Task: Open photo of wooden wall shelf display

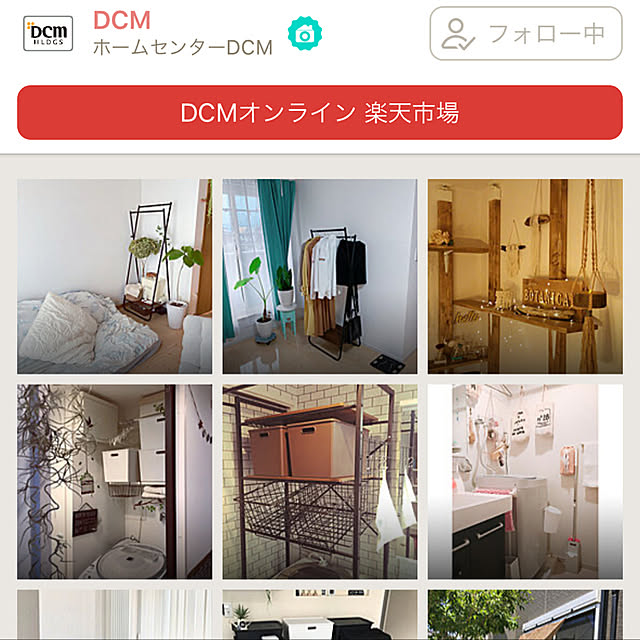Action: click(x=525, y=276)
